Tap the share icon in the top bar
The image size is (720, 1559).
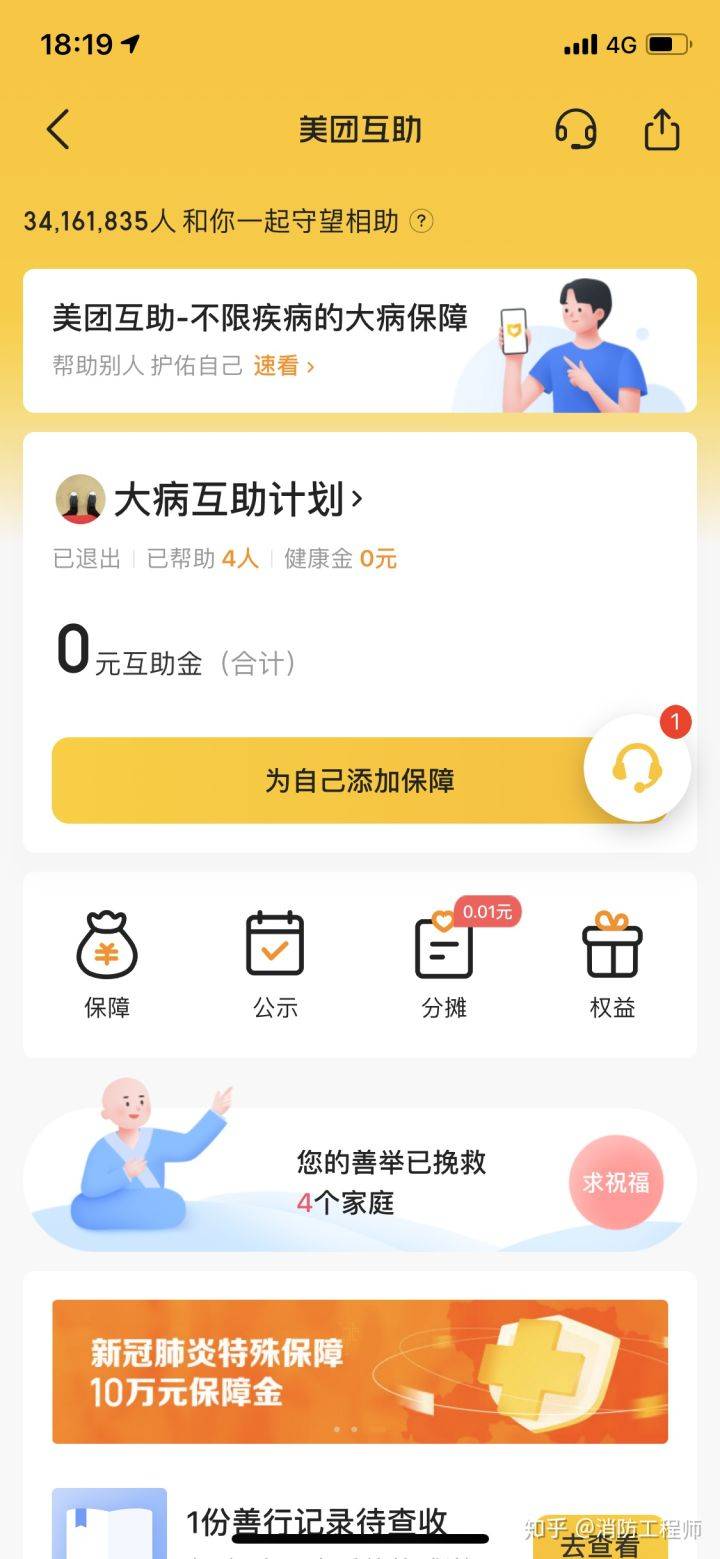coord(661,130)
